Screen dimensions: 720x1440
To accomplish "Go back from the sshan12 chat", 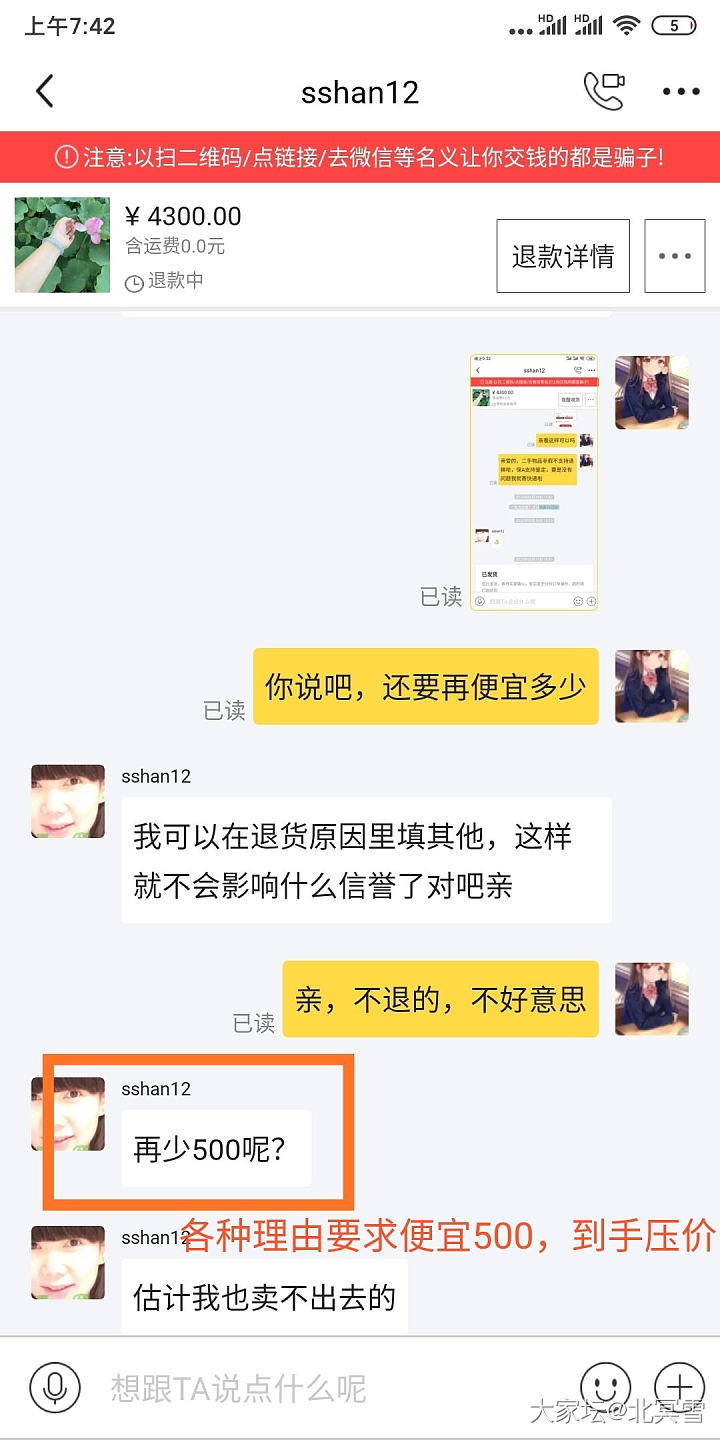I will (x=45, y=92).
